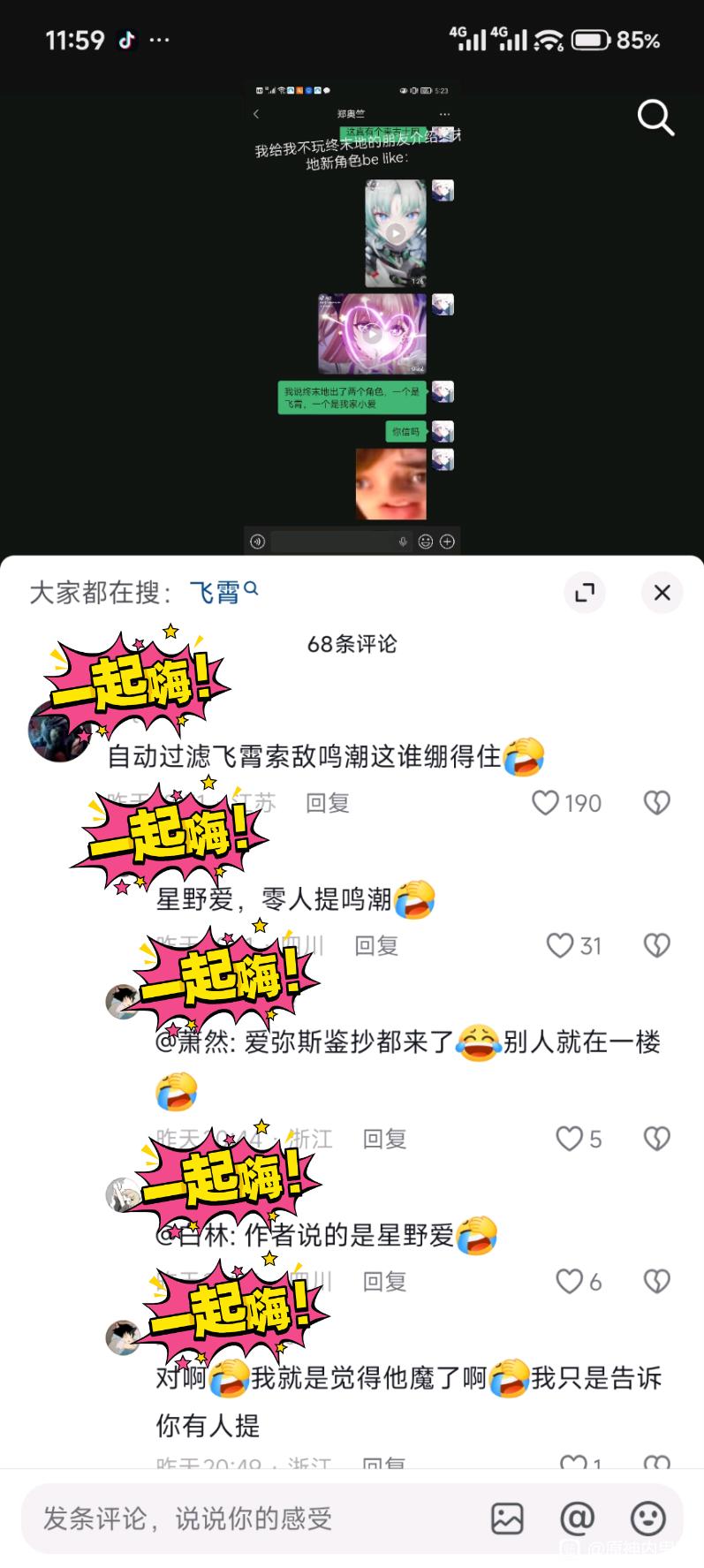Mention someone with the @ icon
The image size is (704, 1568).
577,1519
